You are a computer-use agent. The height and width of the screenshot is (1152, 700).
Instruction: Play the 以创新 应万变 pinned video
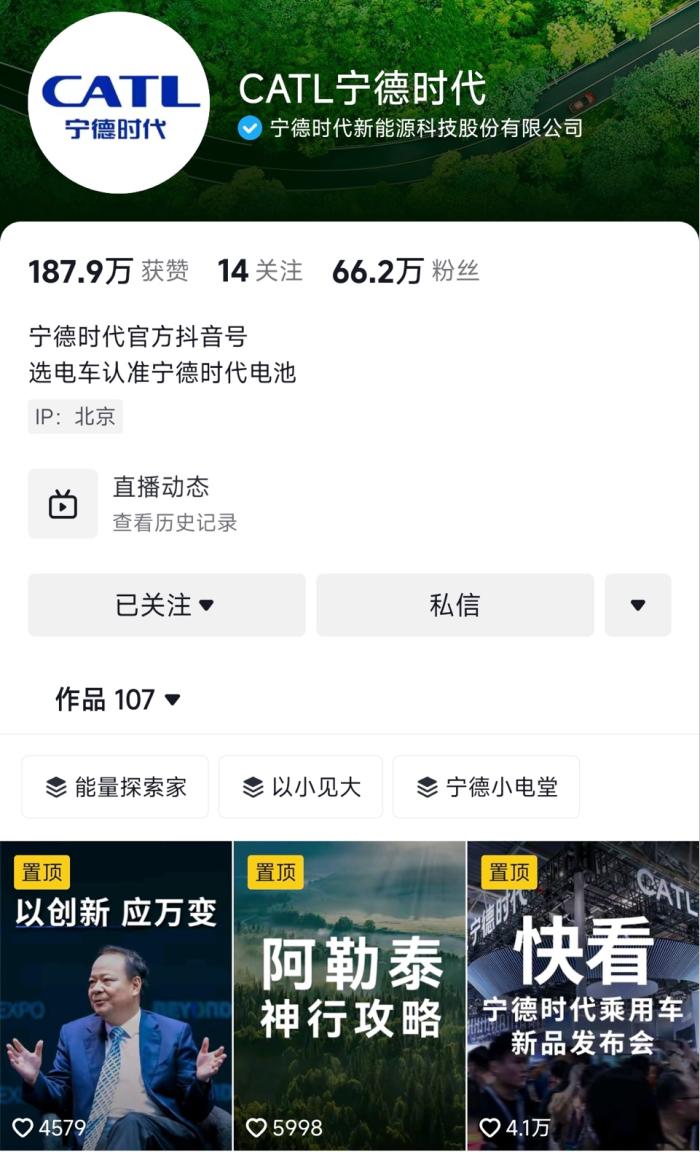click(116, 995)
